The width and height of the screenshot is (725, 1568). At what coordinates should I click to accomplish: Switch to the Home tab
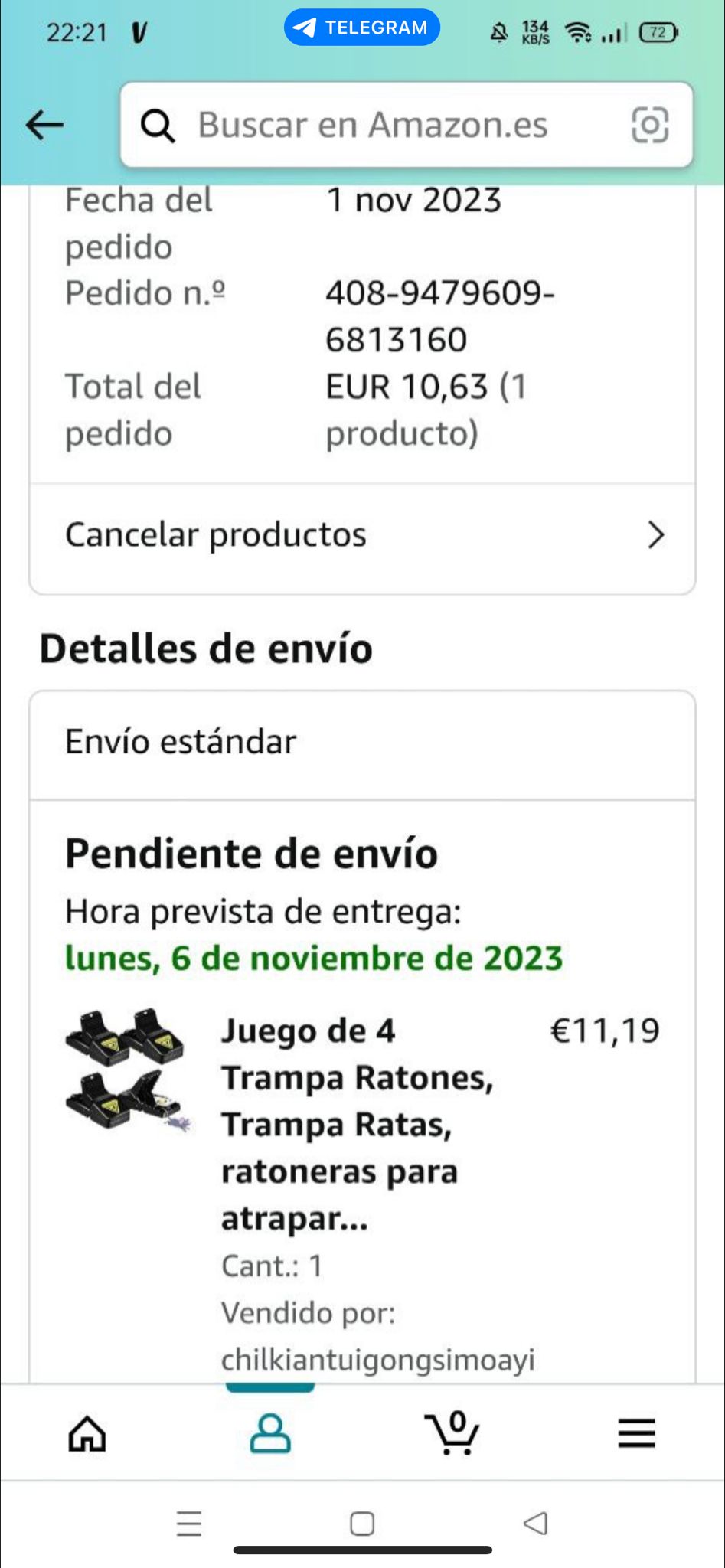87,1433
